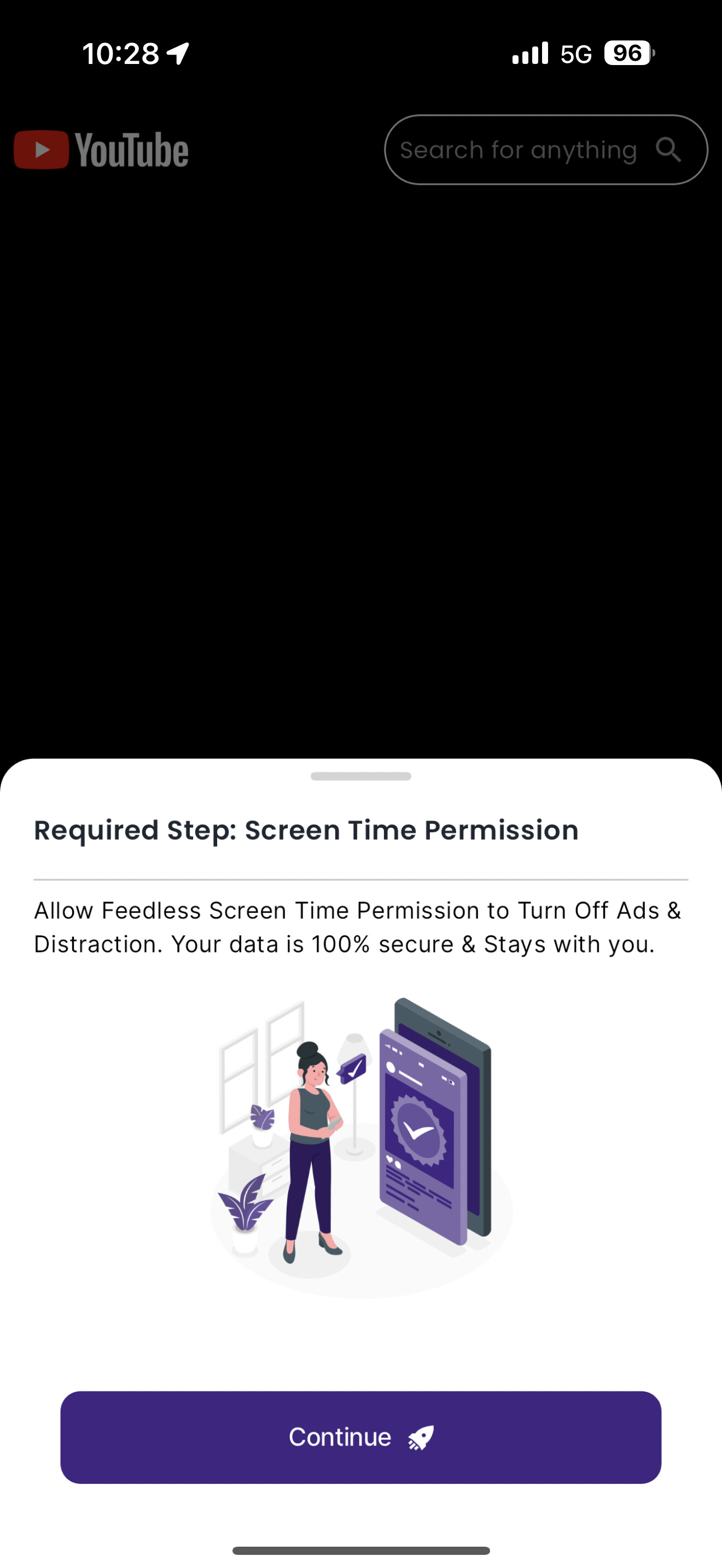Tap the bottom sheet drag handle
This screenshot has height=1568, width=722.
tap(360, 776)
